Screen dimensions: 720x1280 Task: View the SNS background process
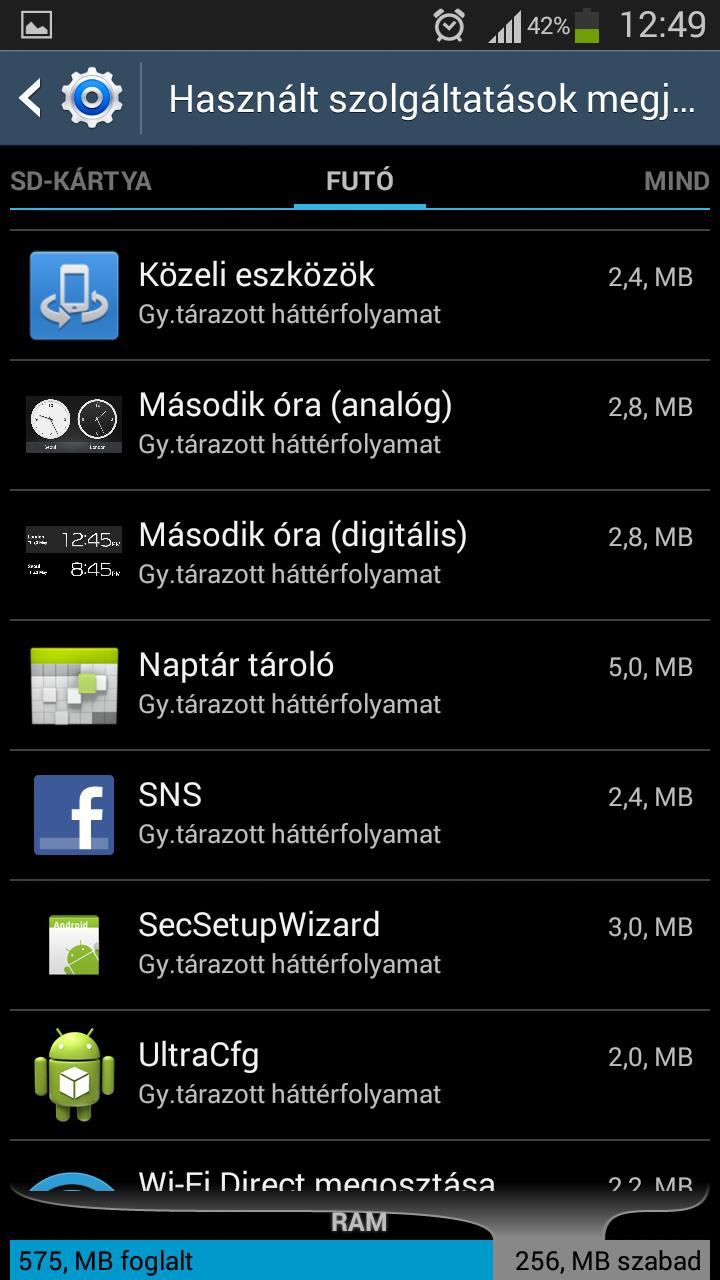click(360, 815)
